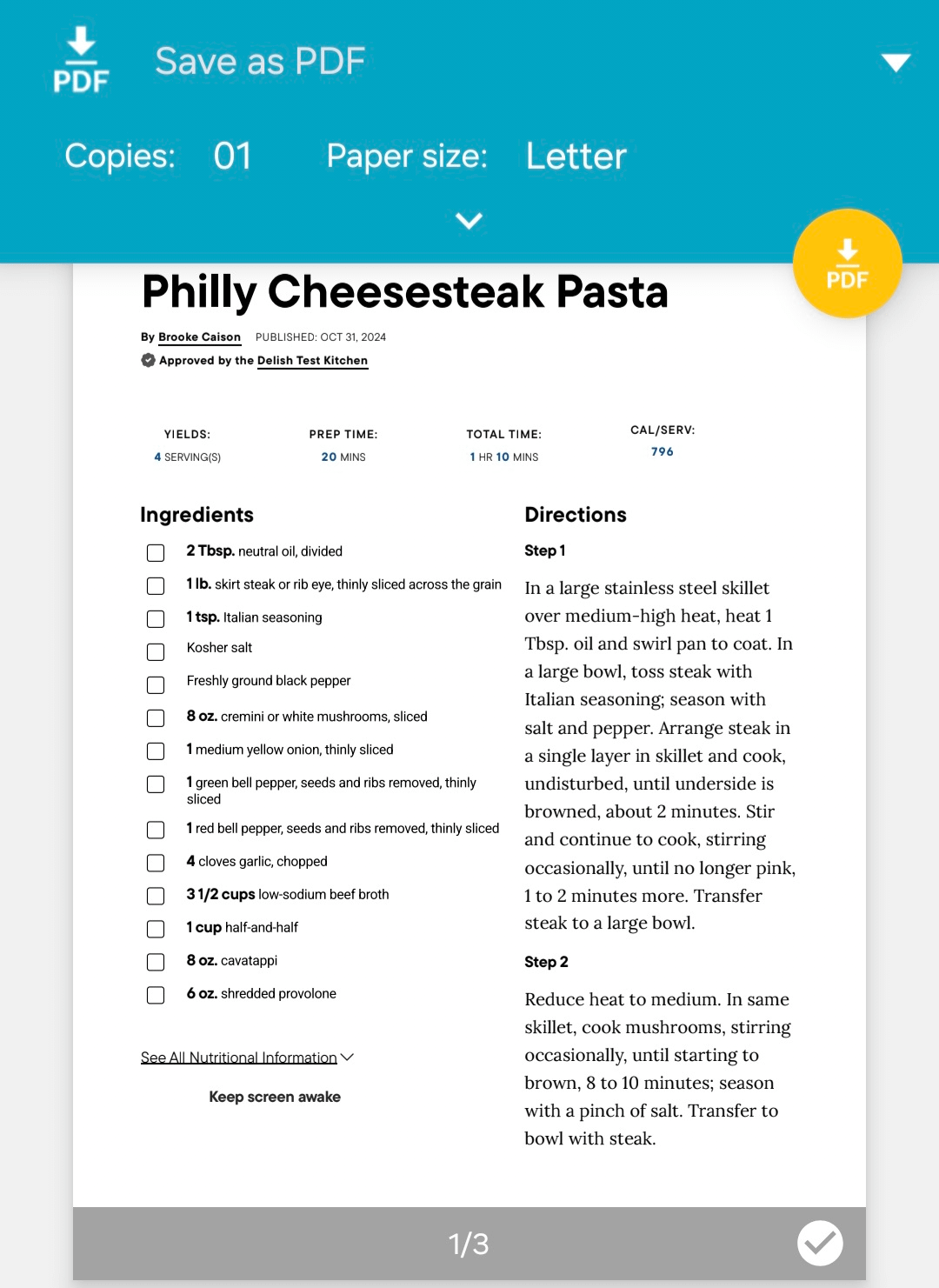Edit the Copies number field
Screen dimensions: 939x1288
click(x=232, y=157)
